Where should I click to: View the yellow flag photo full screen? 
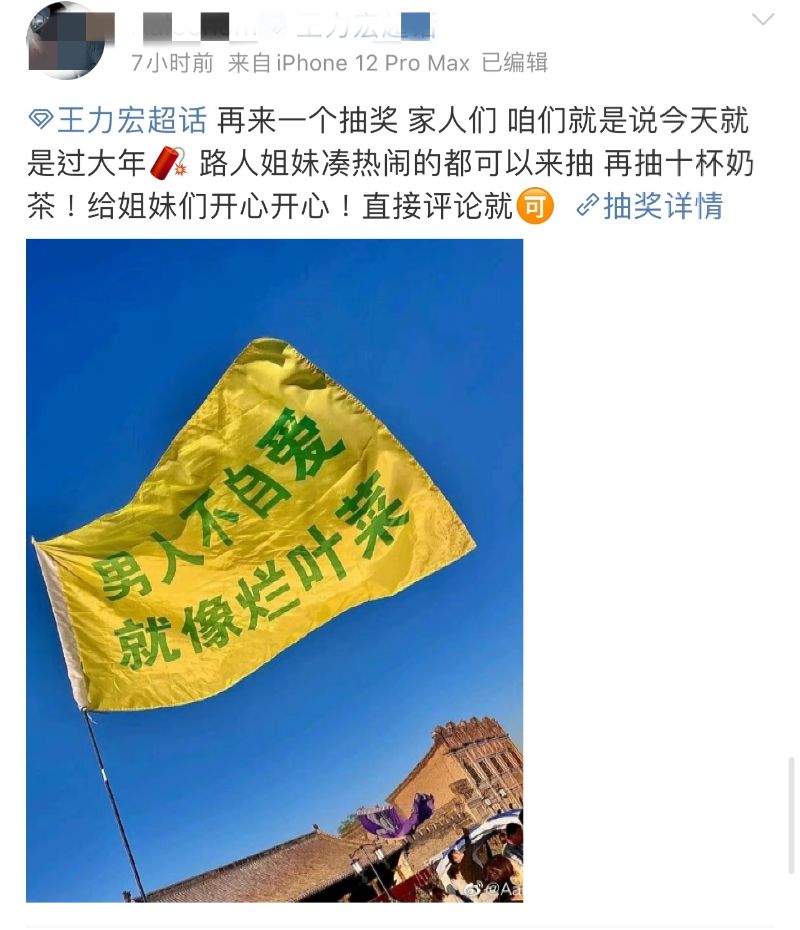pyautogui.click(x=274, y=570)
